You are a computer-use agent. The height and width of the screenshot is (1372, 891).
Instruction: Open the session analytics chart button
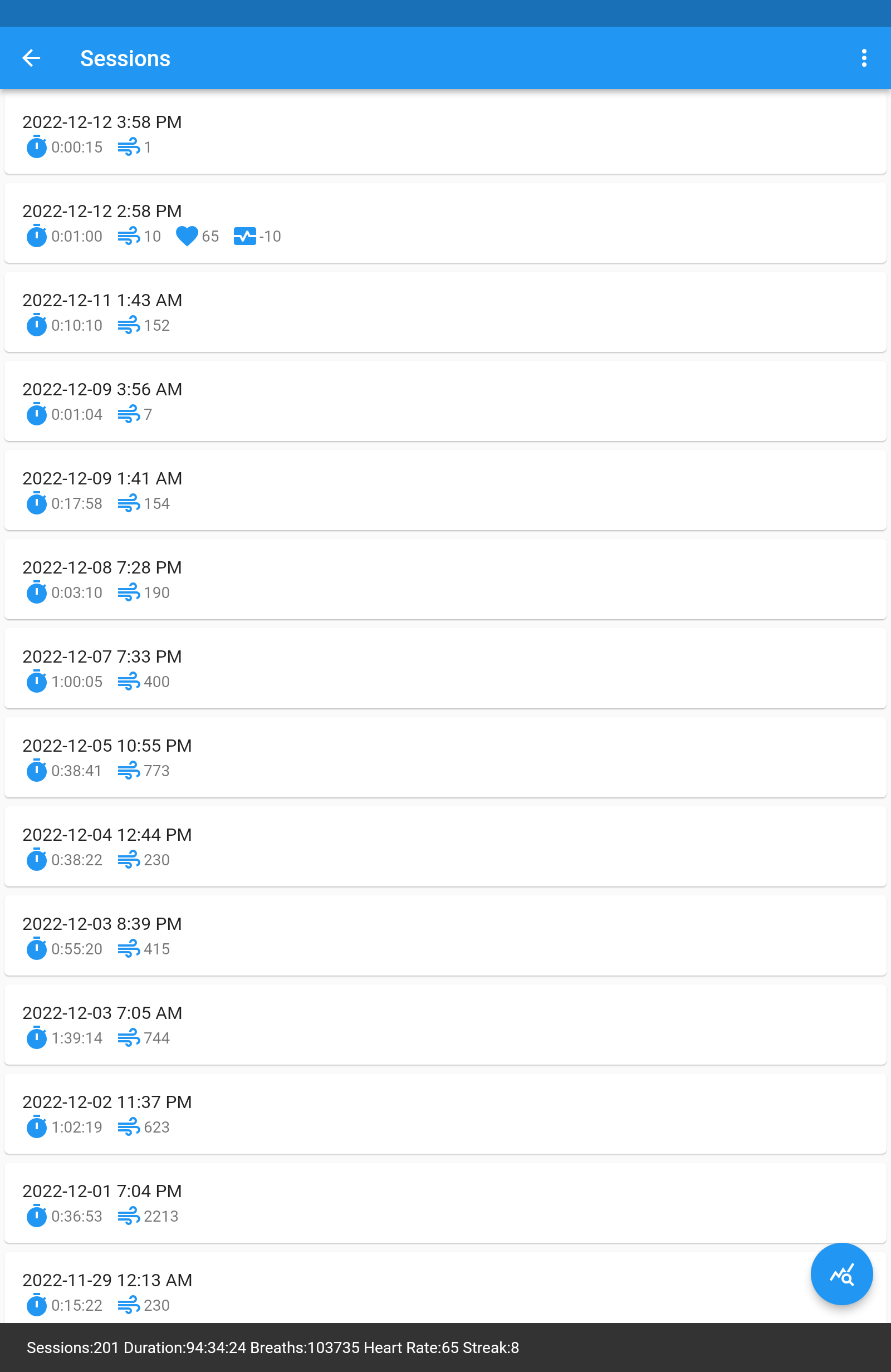841,1274
